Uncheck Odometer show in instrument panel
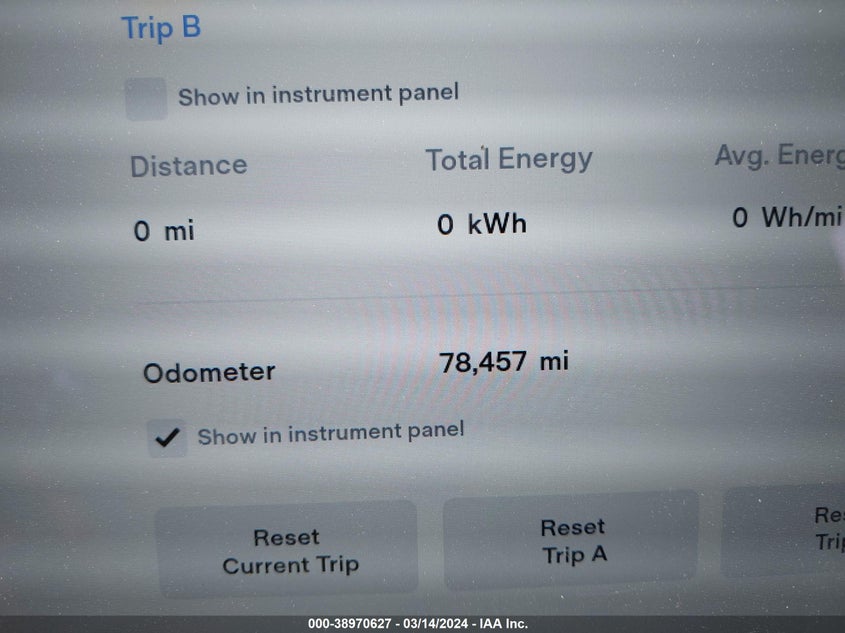This screenshot has height=633, width=845. pyautogui.click(x=167, y=438)
